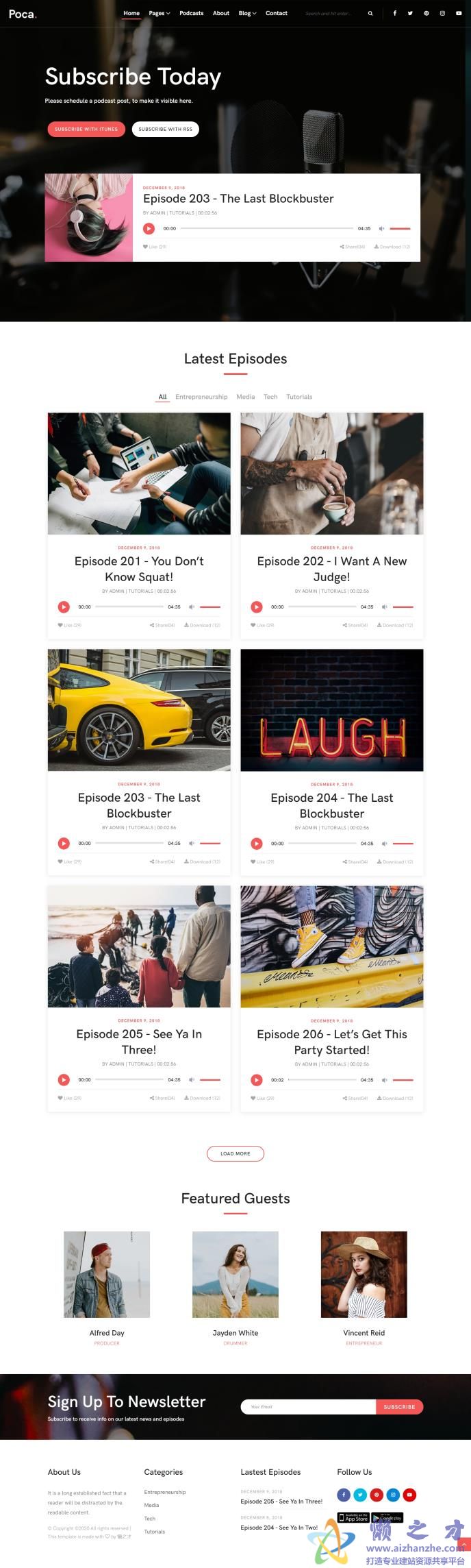The width and height of the screenshot is (471, 1568).
Task: Open the Media category in footer
Action: click(x=151, y=1505)
